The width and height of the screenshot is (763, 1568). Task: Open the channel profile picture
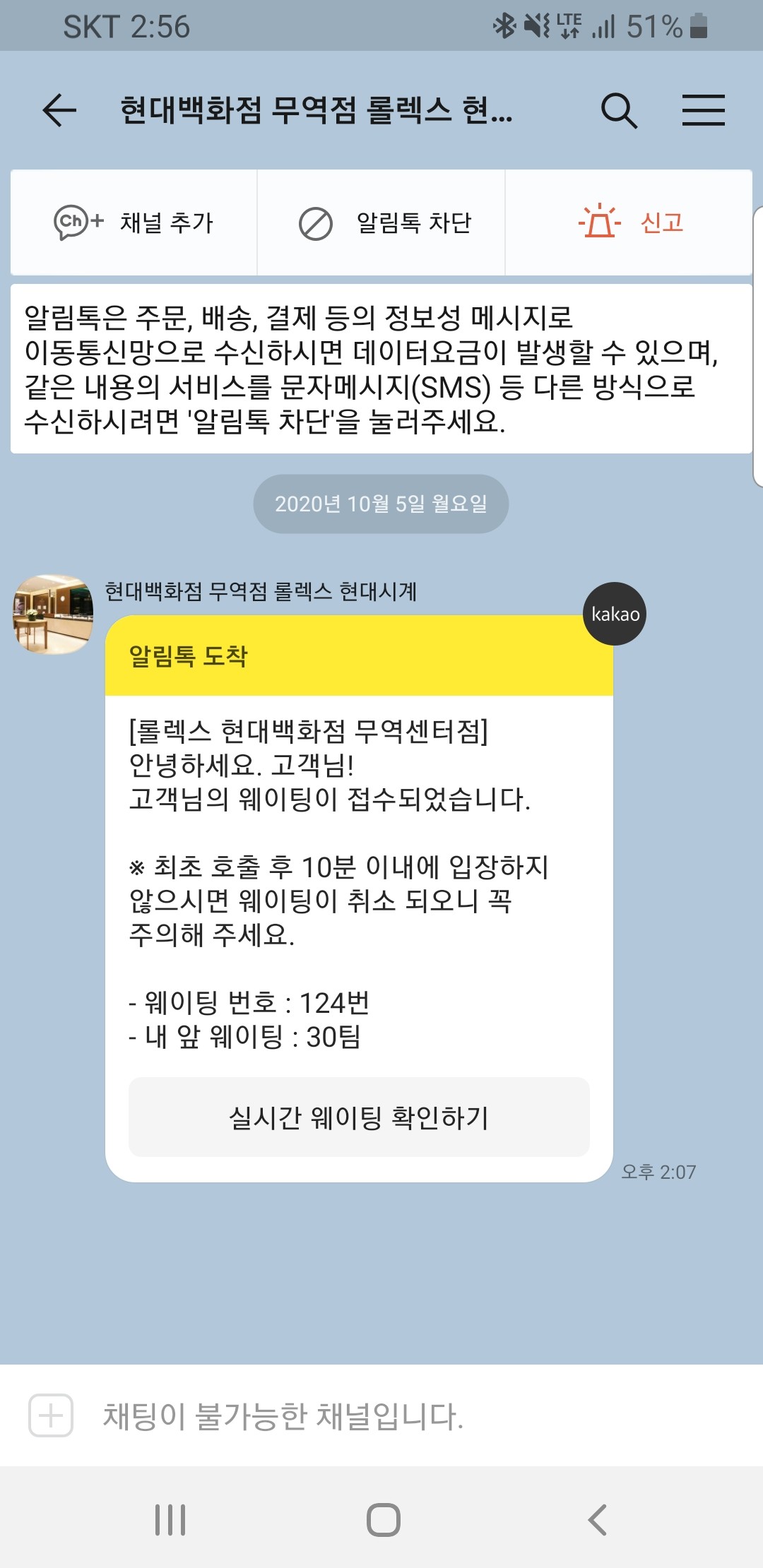pyautogui.click(x=54, y=614)
